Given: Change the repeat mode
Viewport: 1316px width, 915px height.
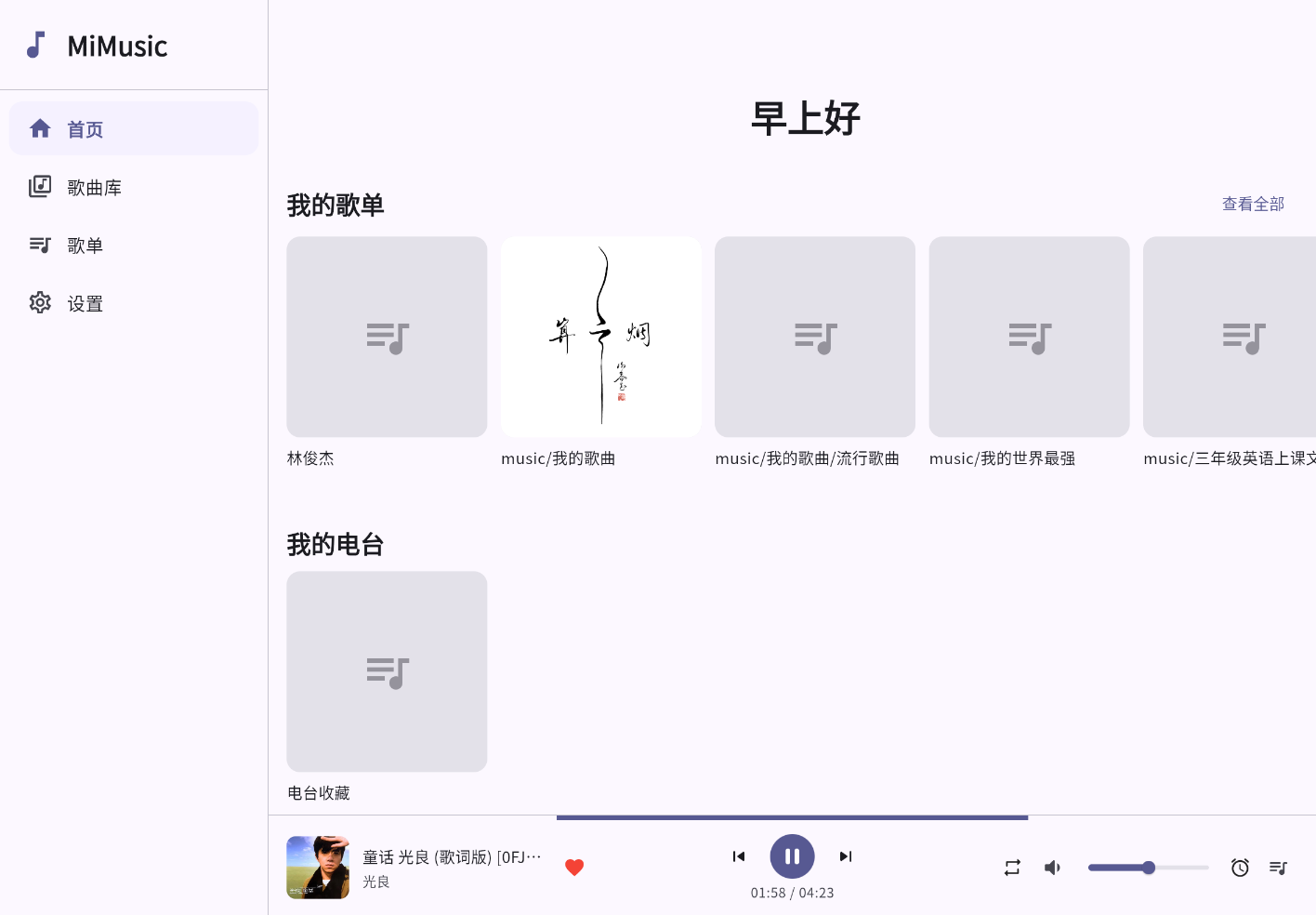Looking at the screenshot, I should (x=1012, y=868).
